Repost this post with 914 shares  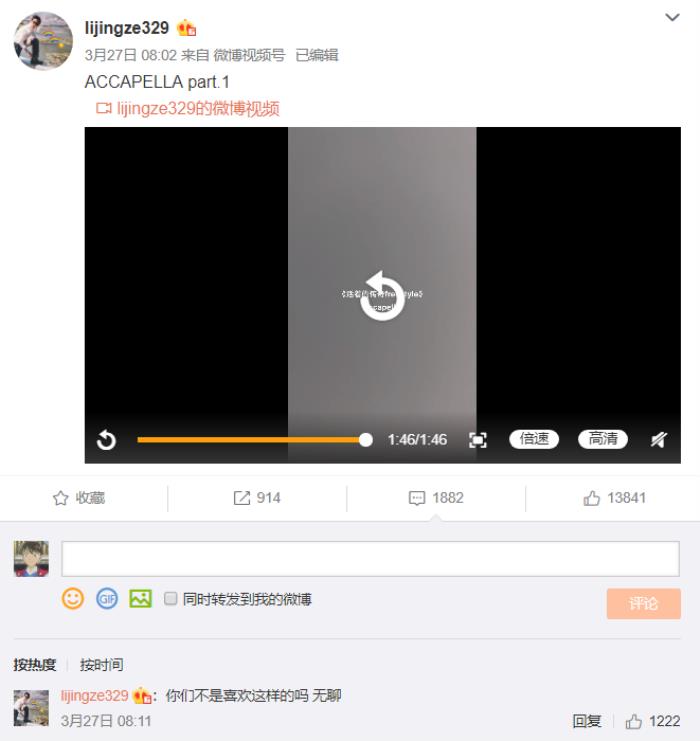tap(257, 498)
